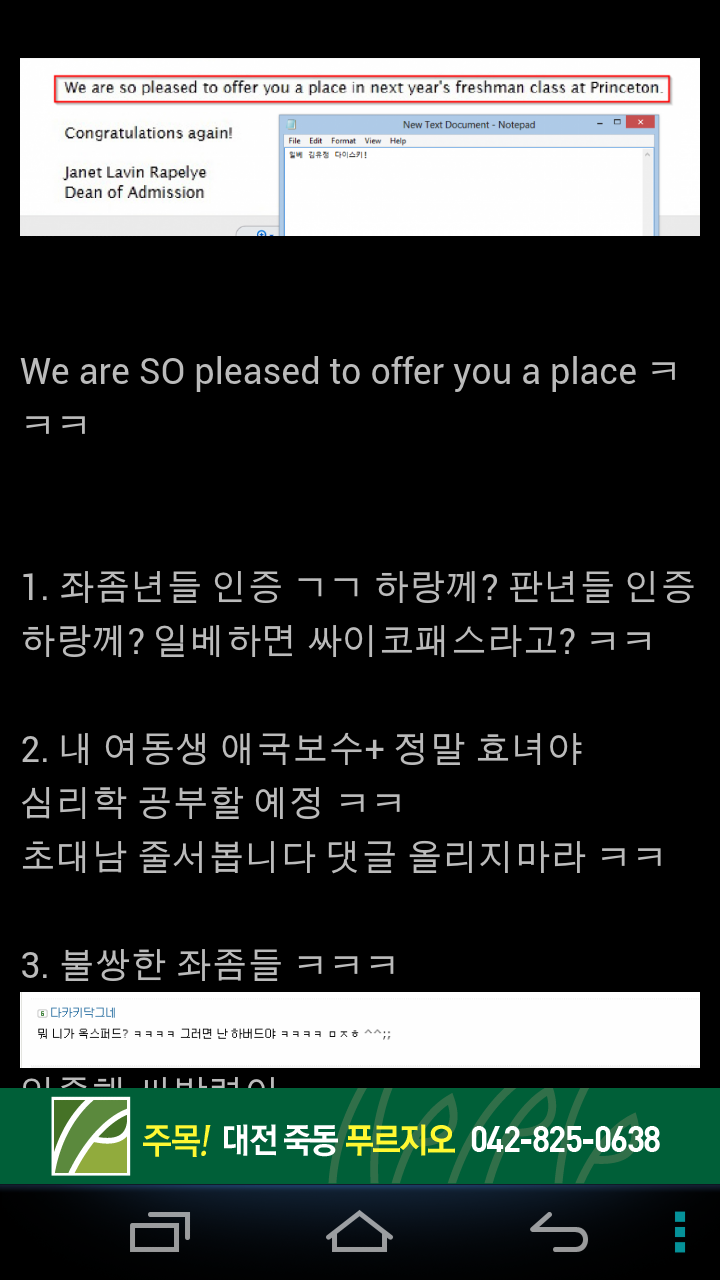Show recent apps

tap(160, 1232)
